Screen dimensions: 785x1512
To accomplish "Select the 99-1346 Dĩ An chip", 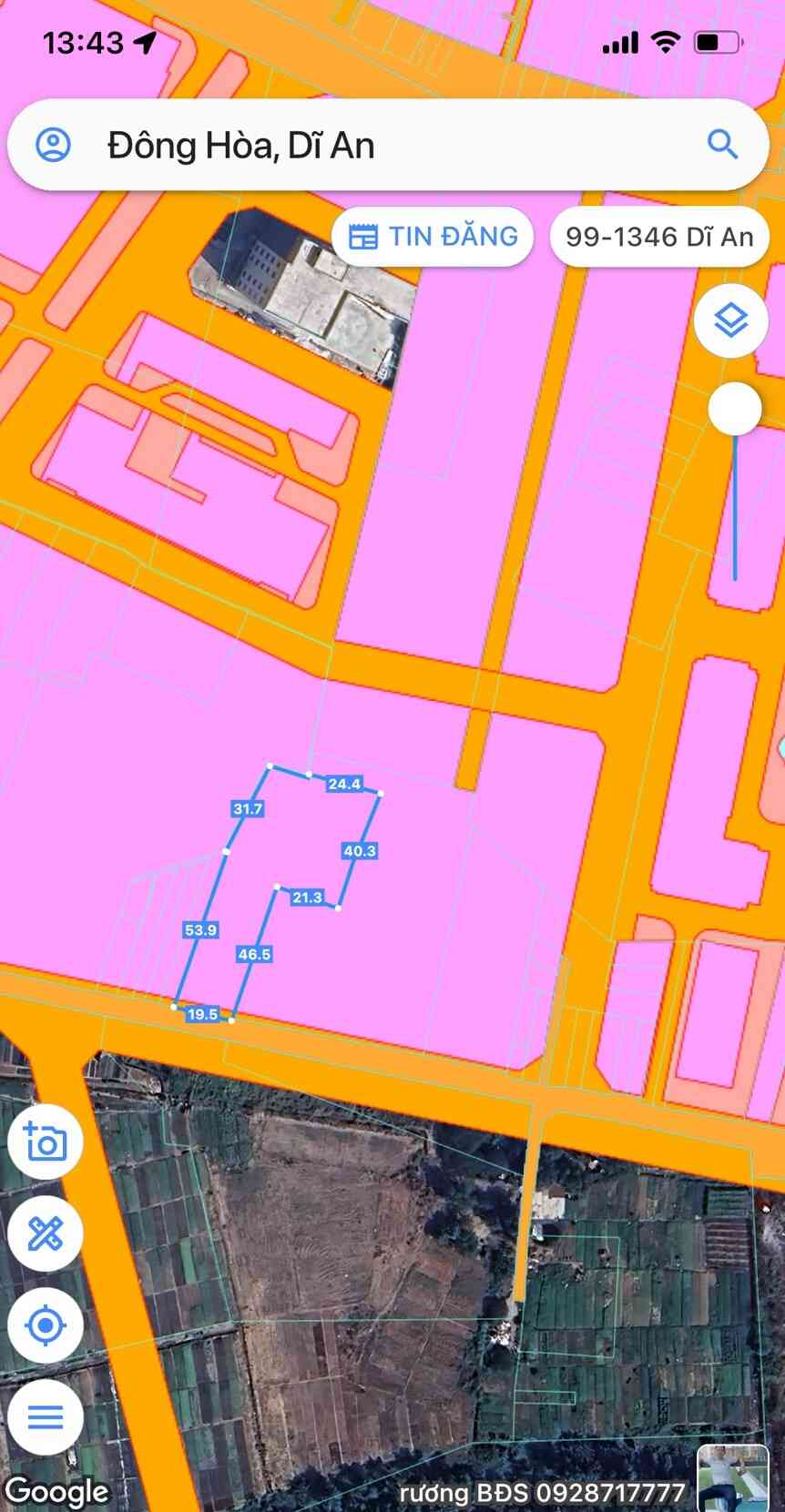I will pyautogui.click(x=658, y=238).
